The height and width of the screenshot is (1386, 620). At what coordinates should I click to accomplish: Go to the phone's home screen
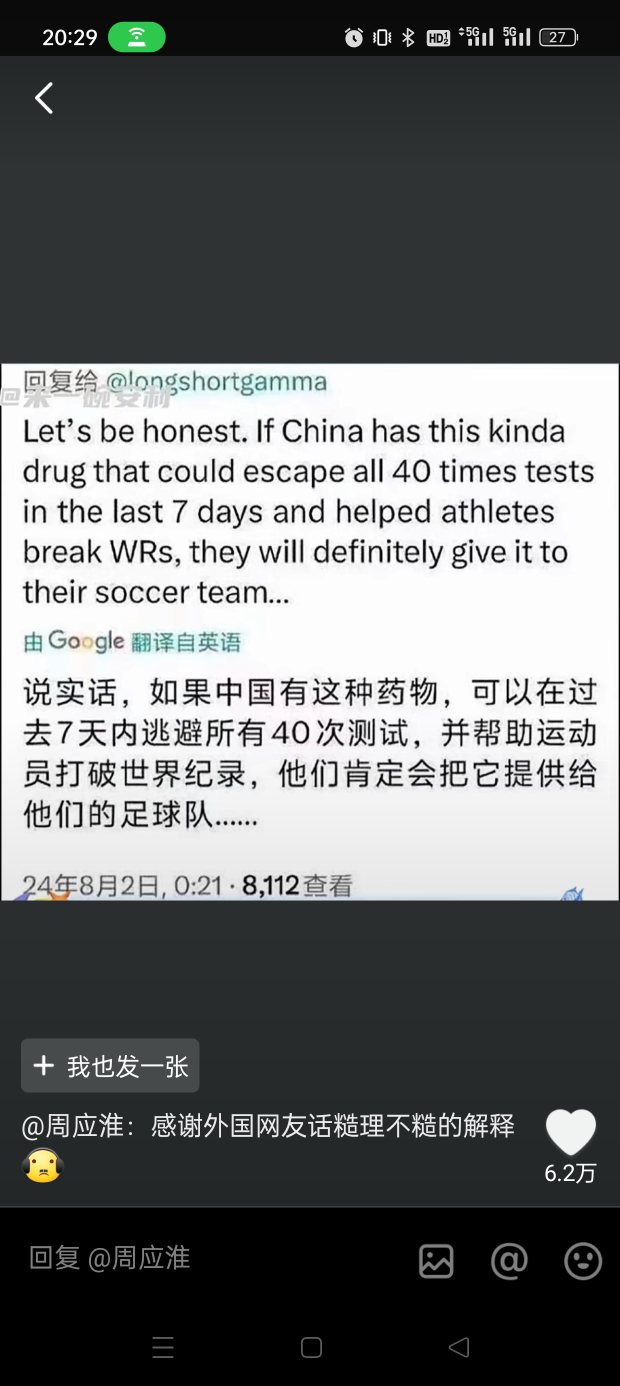(x=311, y=1347)
